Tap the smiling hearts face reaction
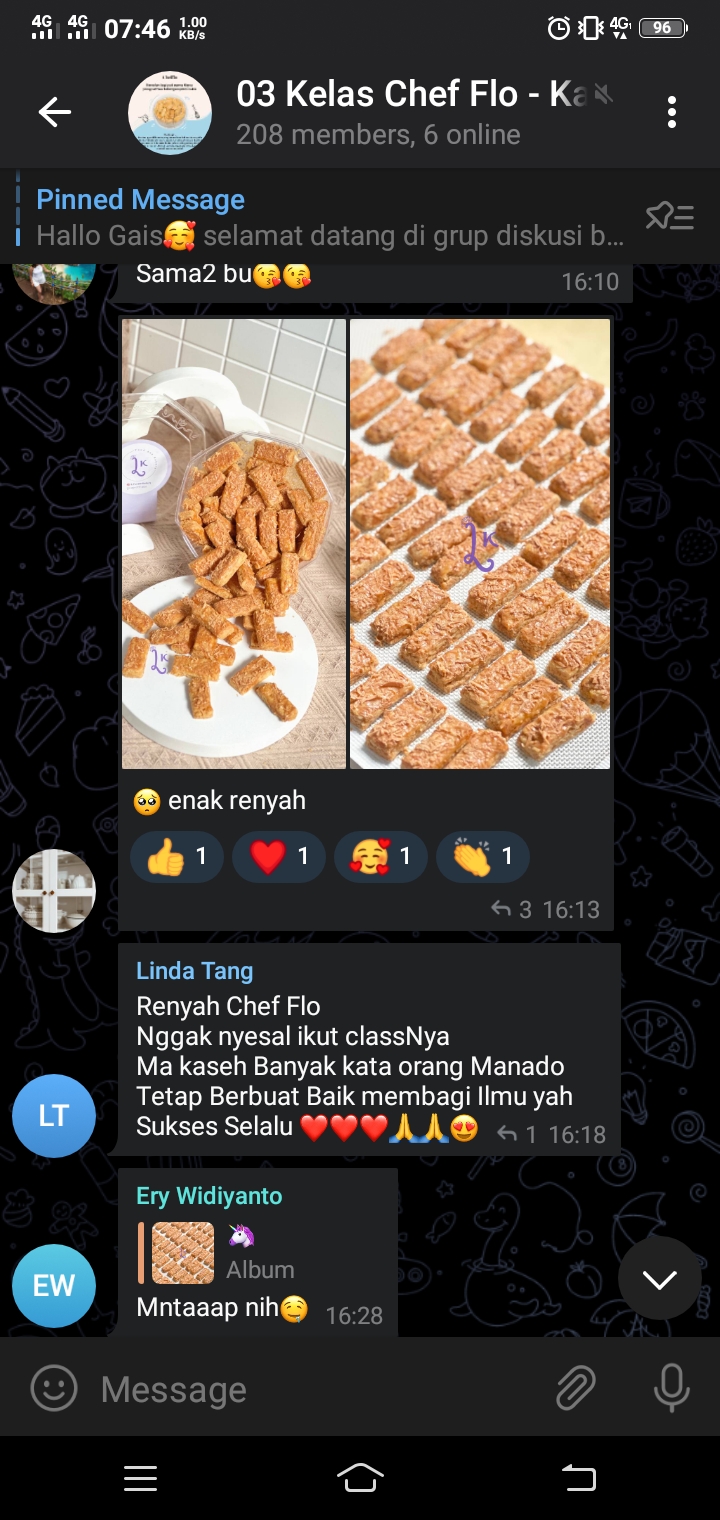The image size is (720, 1520). (x=381, y=857)
